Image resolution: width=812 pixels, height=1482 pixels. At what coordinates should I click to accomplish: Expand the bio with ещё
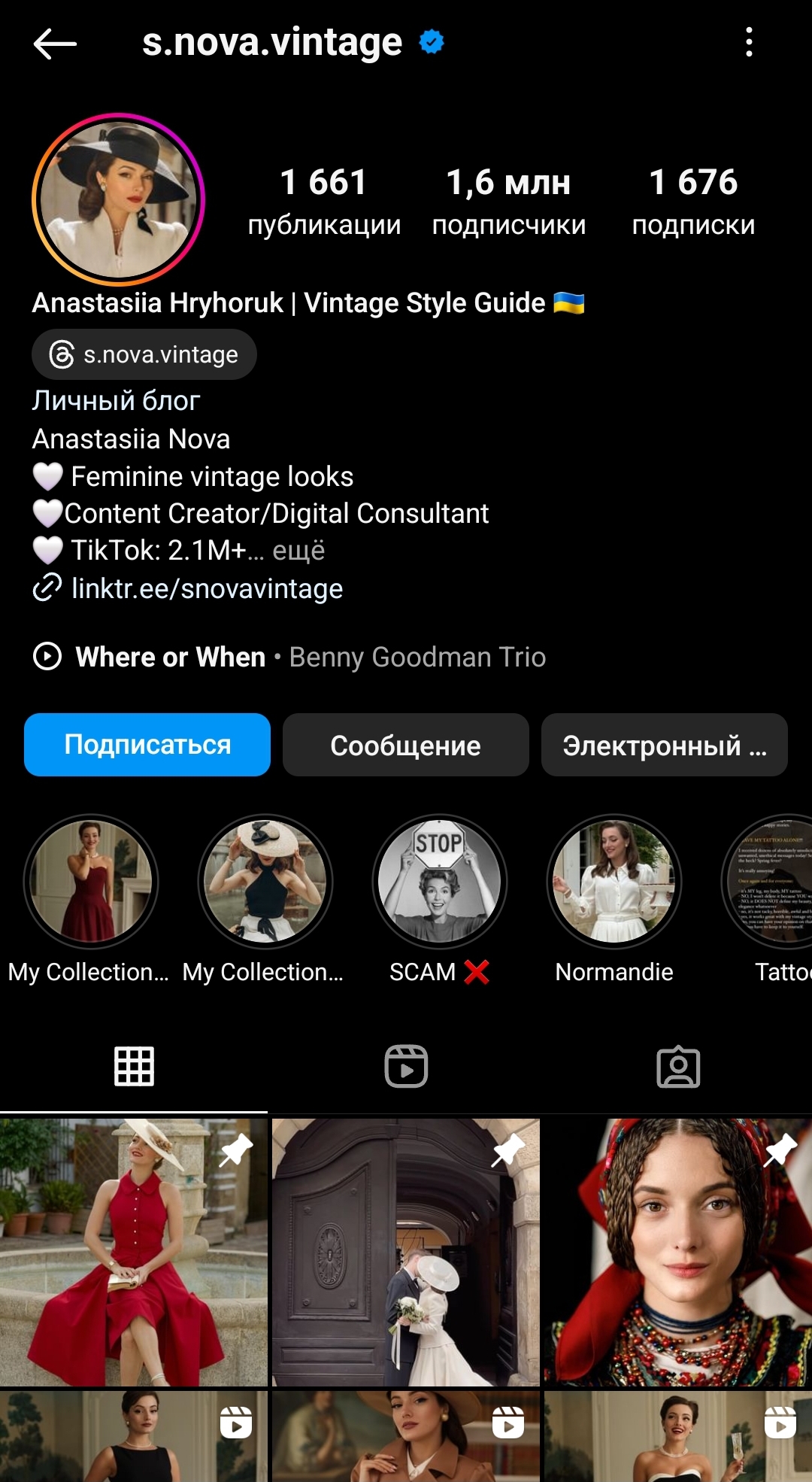pyautogui.click(x=298, y=551)
